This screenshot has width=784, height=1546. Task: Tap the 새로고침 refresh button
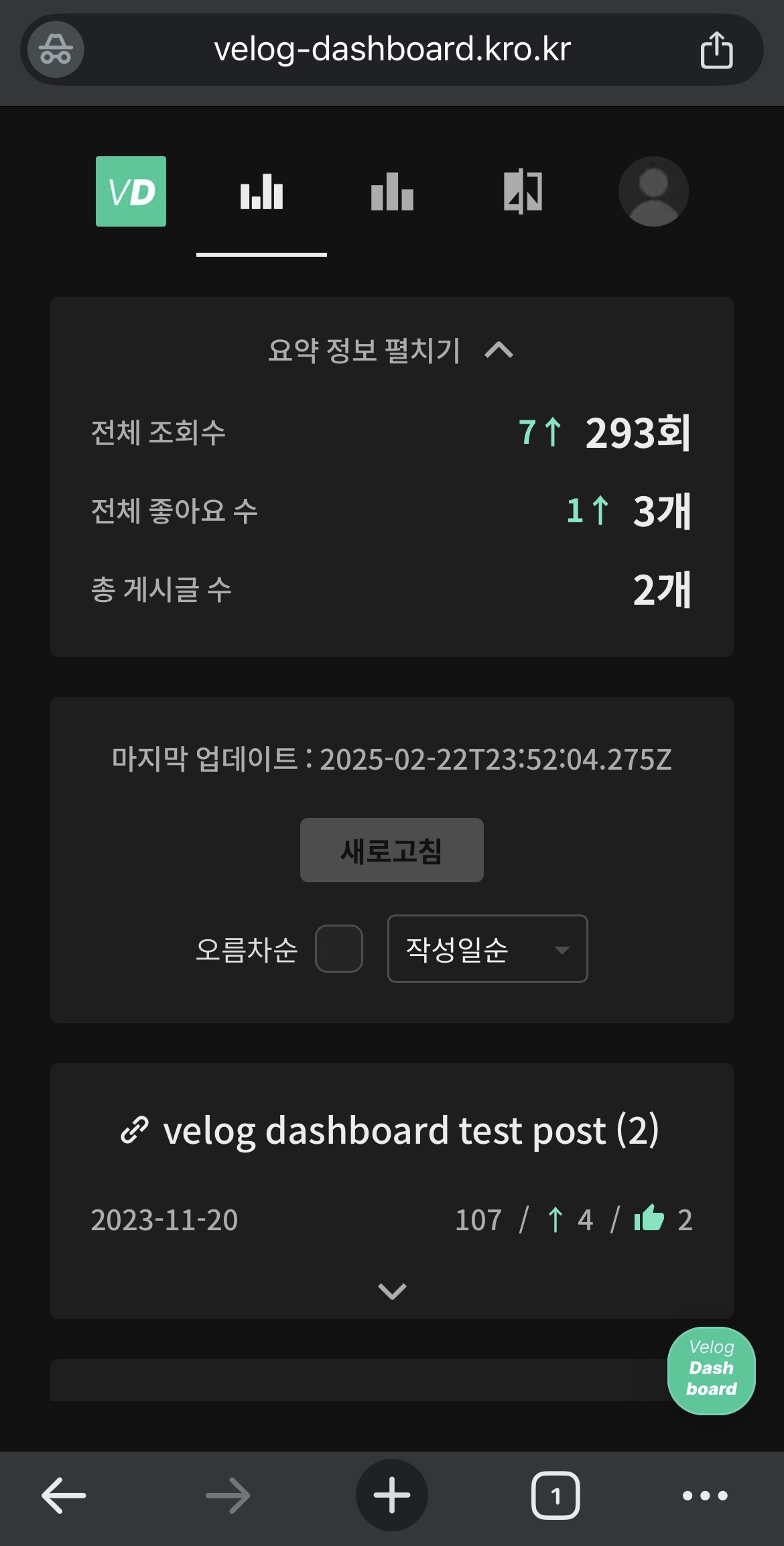[x=392, y=850]
